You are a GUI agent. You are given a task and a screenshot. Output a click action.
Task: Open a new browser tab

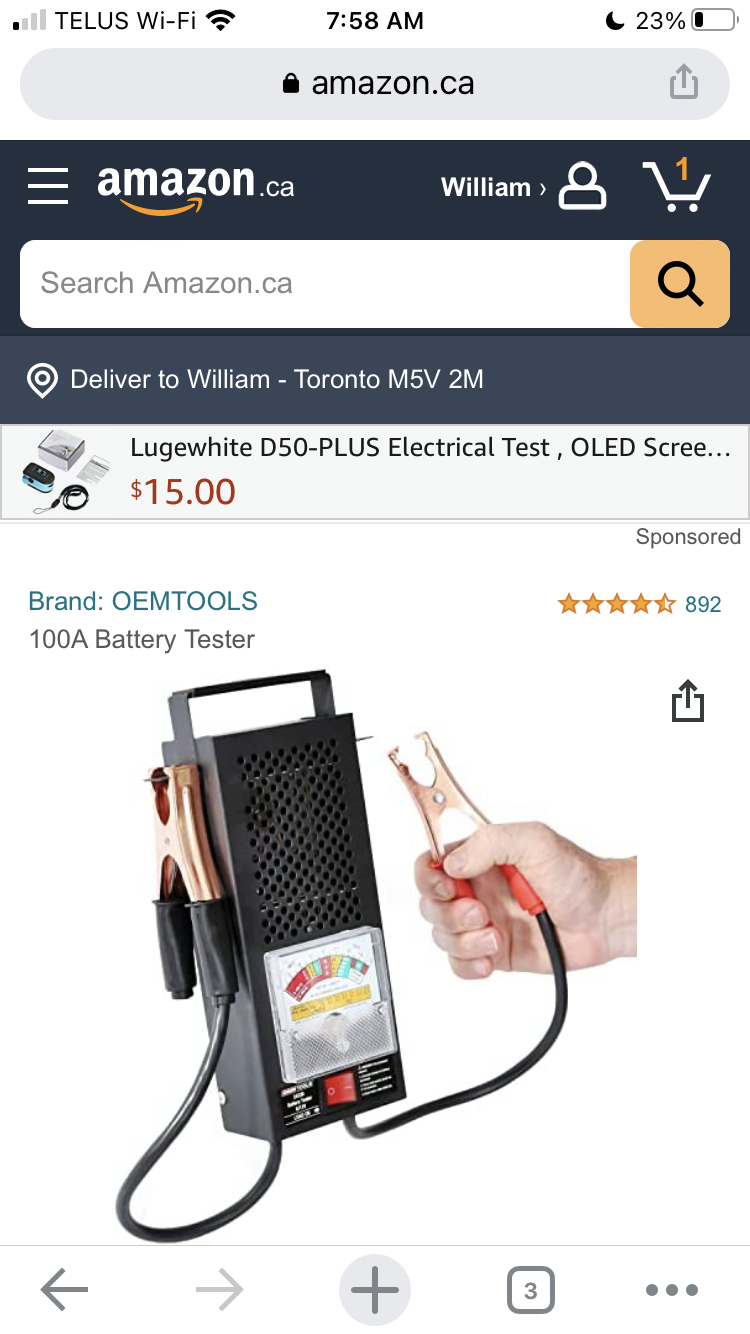click(x=375, y=1290)
